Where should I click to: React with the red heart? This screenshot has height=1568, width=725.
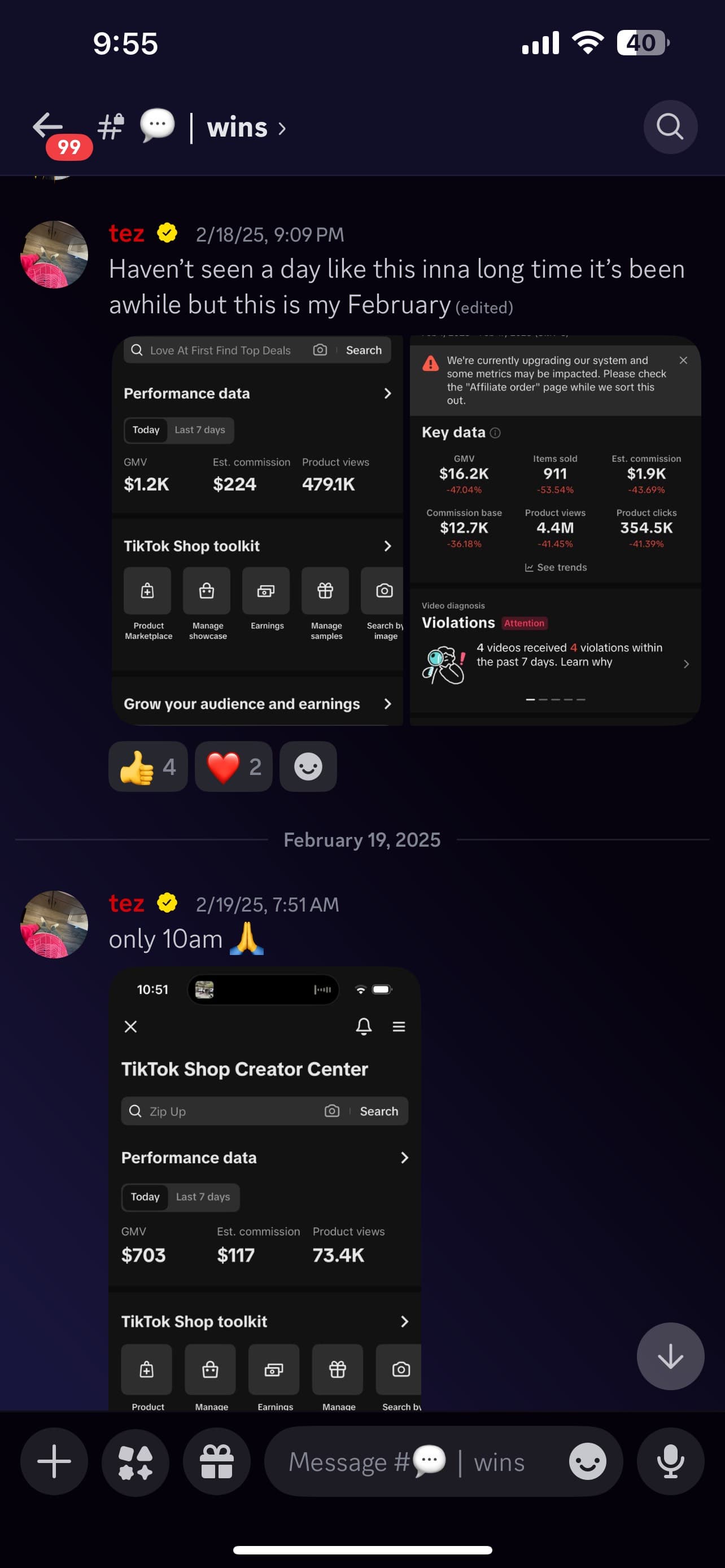(234, 767)
